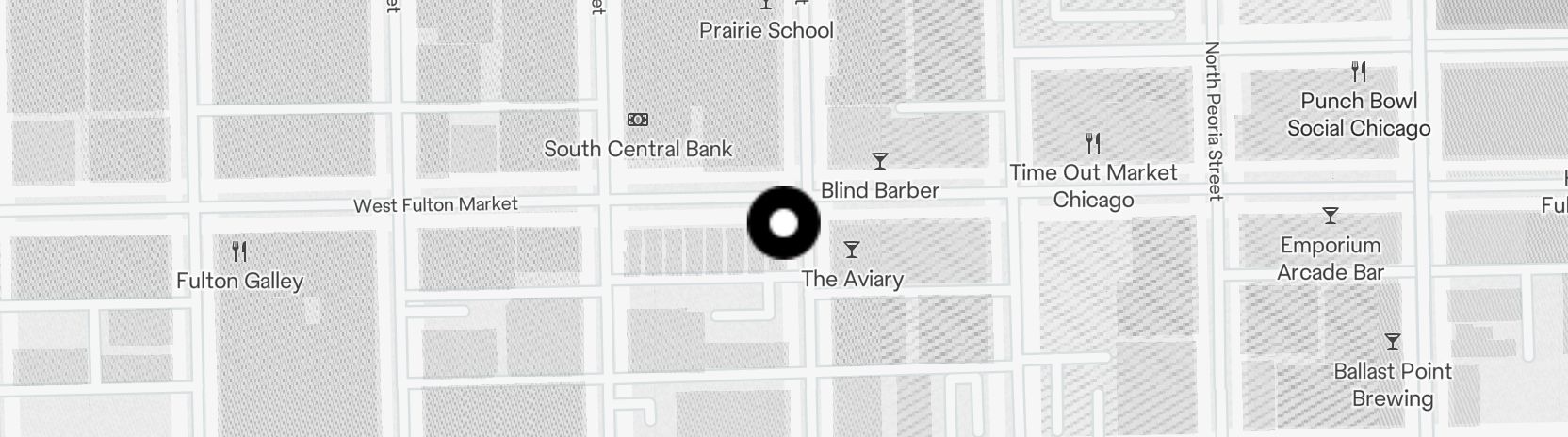Screen dimensions: 1568x437
Task: Open Time Out Market Chicago marker
Action: 1093,144
